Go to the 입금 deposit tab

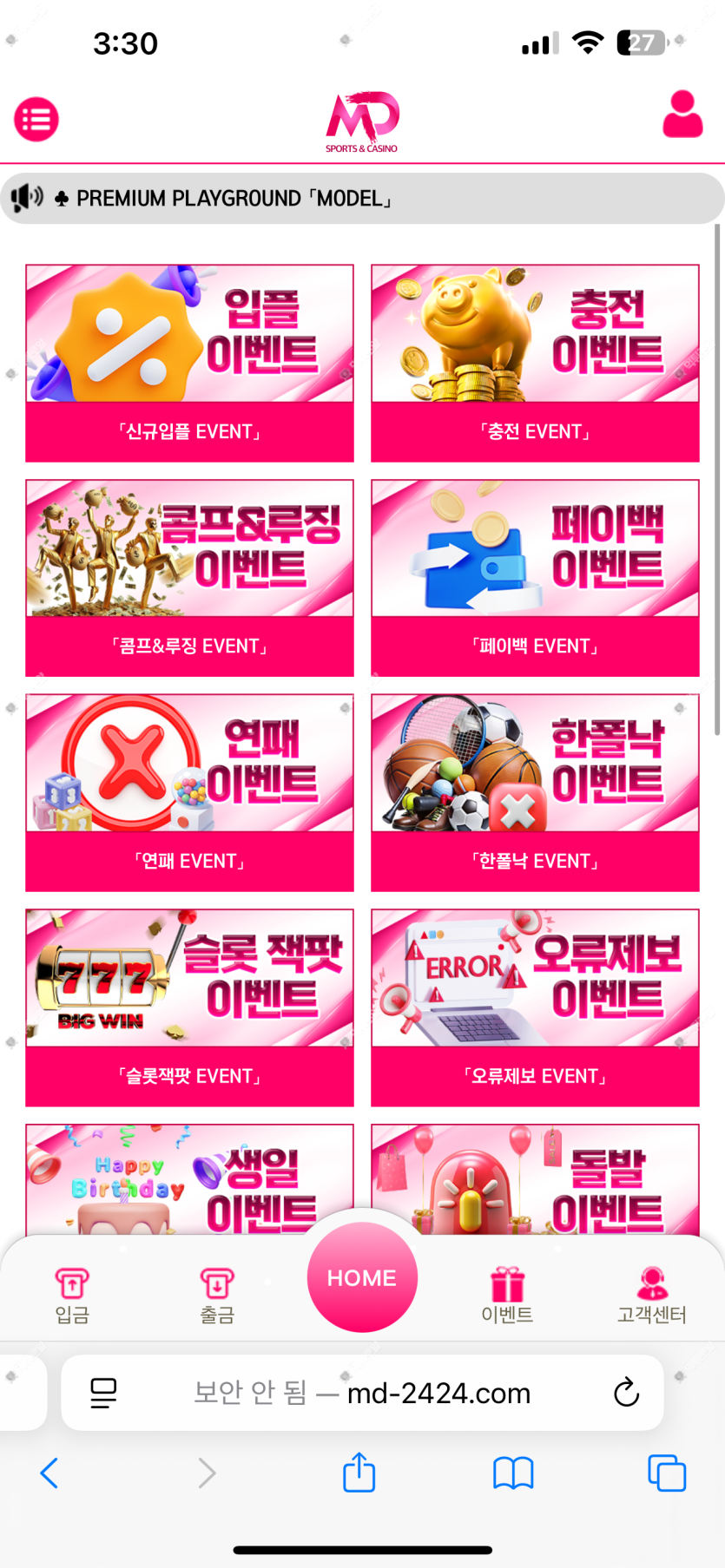pos(72,1296)
